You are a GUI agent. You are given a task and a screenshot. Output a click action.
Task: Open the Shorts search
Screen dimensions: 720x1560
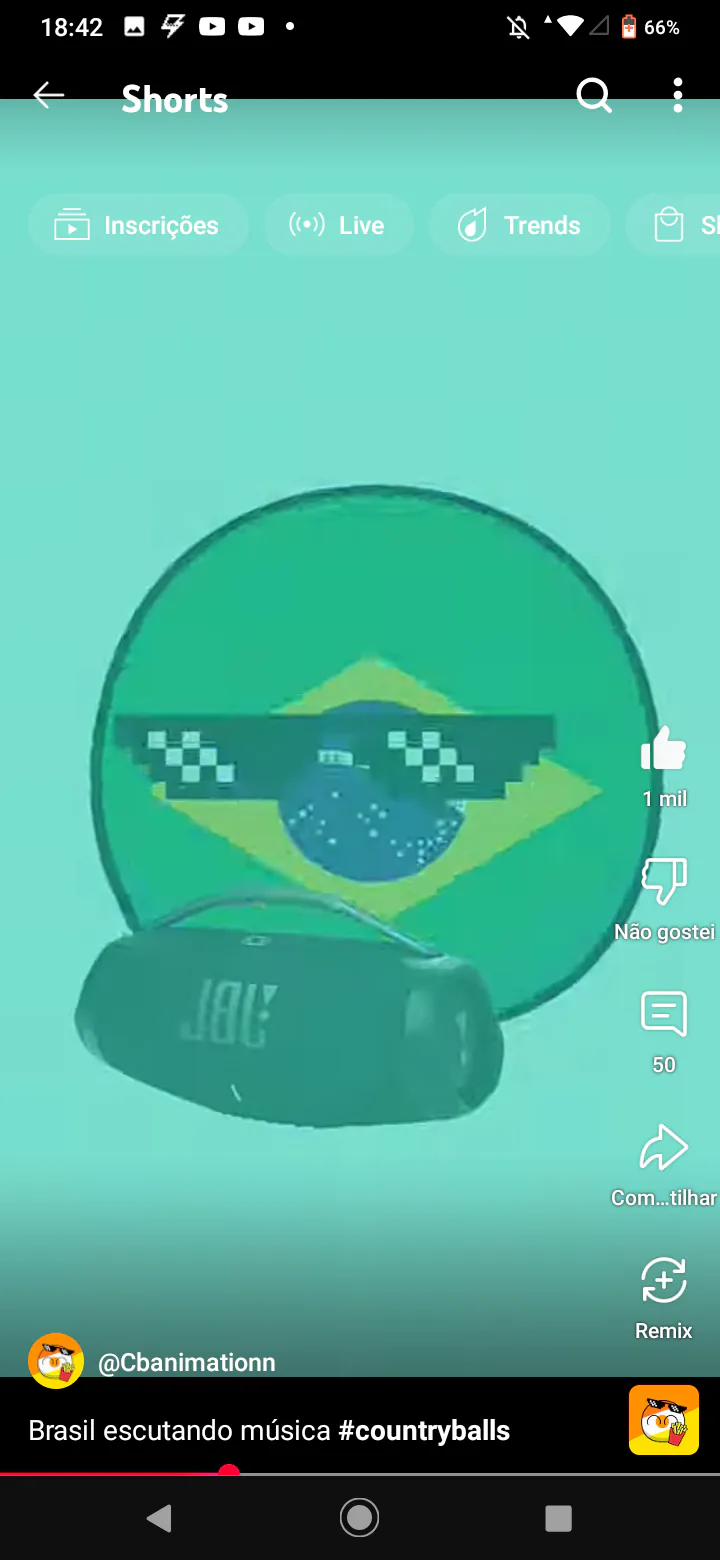[594, 96]
